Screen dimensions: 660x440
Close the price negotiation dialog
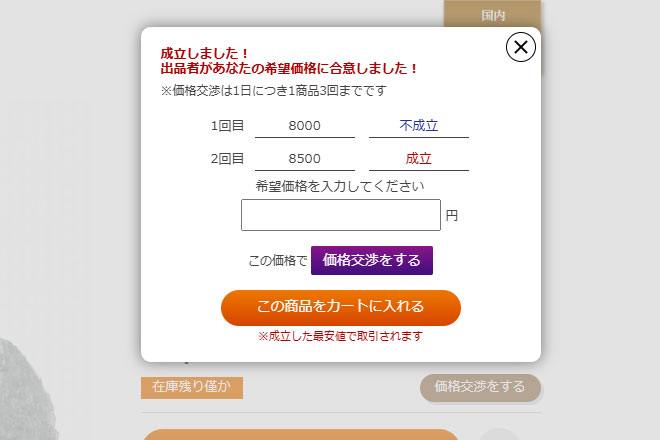521,47
